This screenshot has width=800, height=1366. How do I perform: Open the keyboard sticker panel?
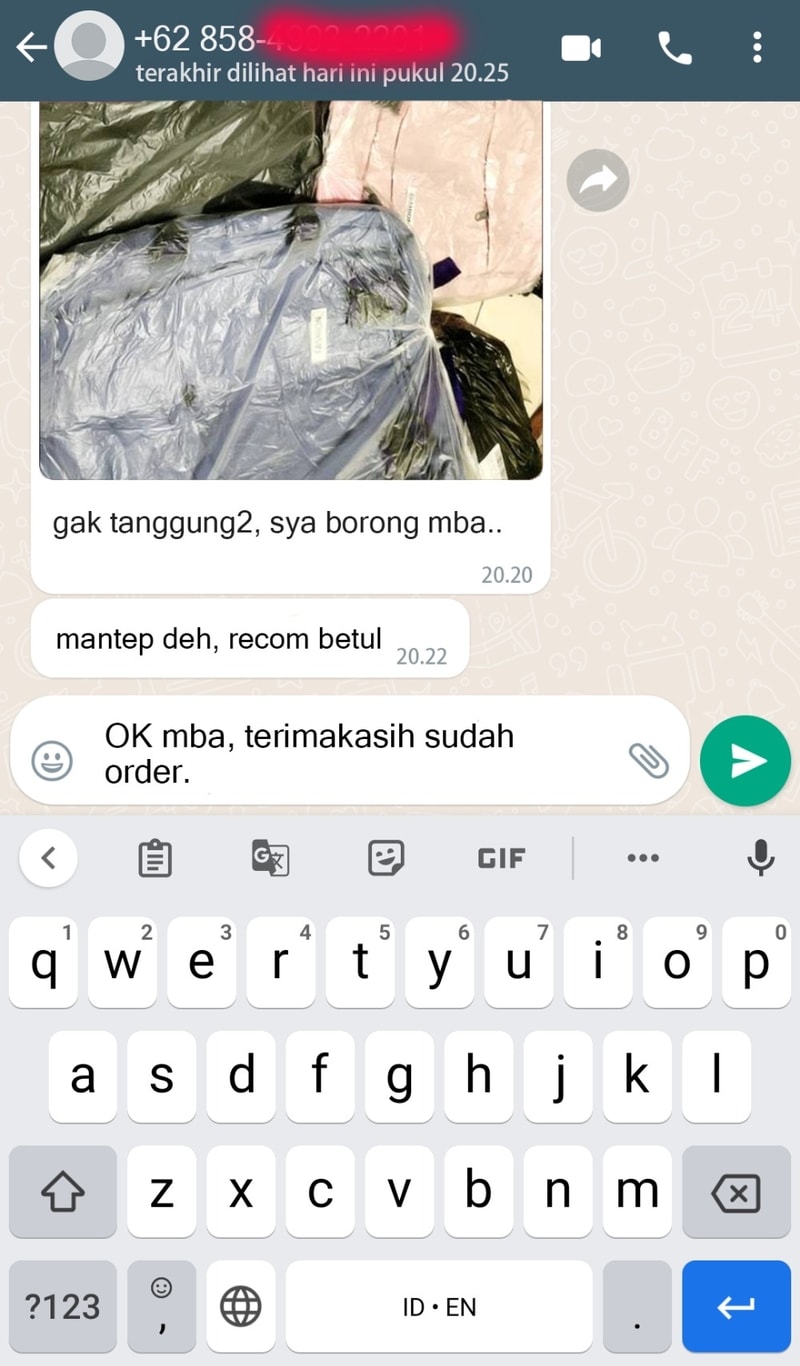coord(386,857)
